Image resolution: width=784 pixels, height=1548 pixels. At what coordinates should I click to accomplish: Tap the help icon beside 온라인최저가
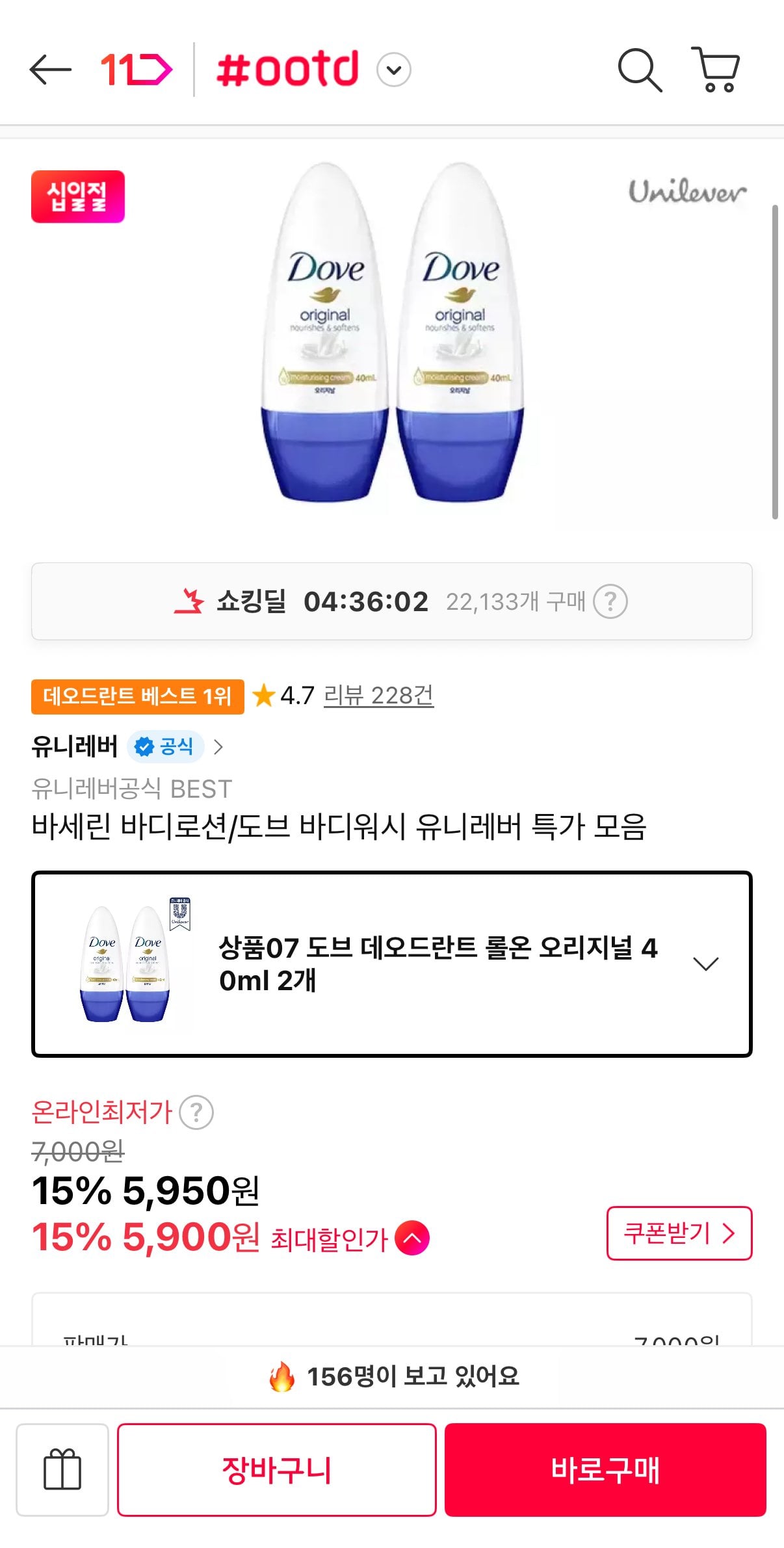pos(196,1112)
